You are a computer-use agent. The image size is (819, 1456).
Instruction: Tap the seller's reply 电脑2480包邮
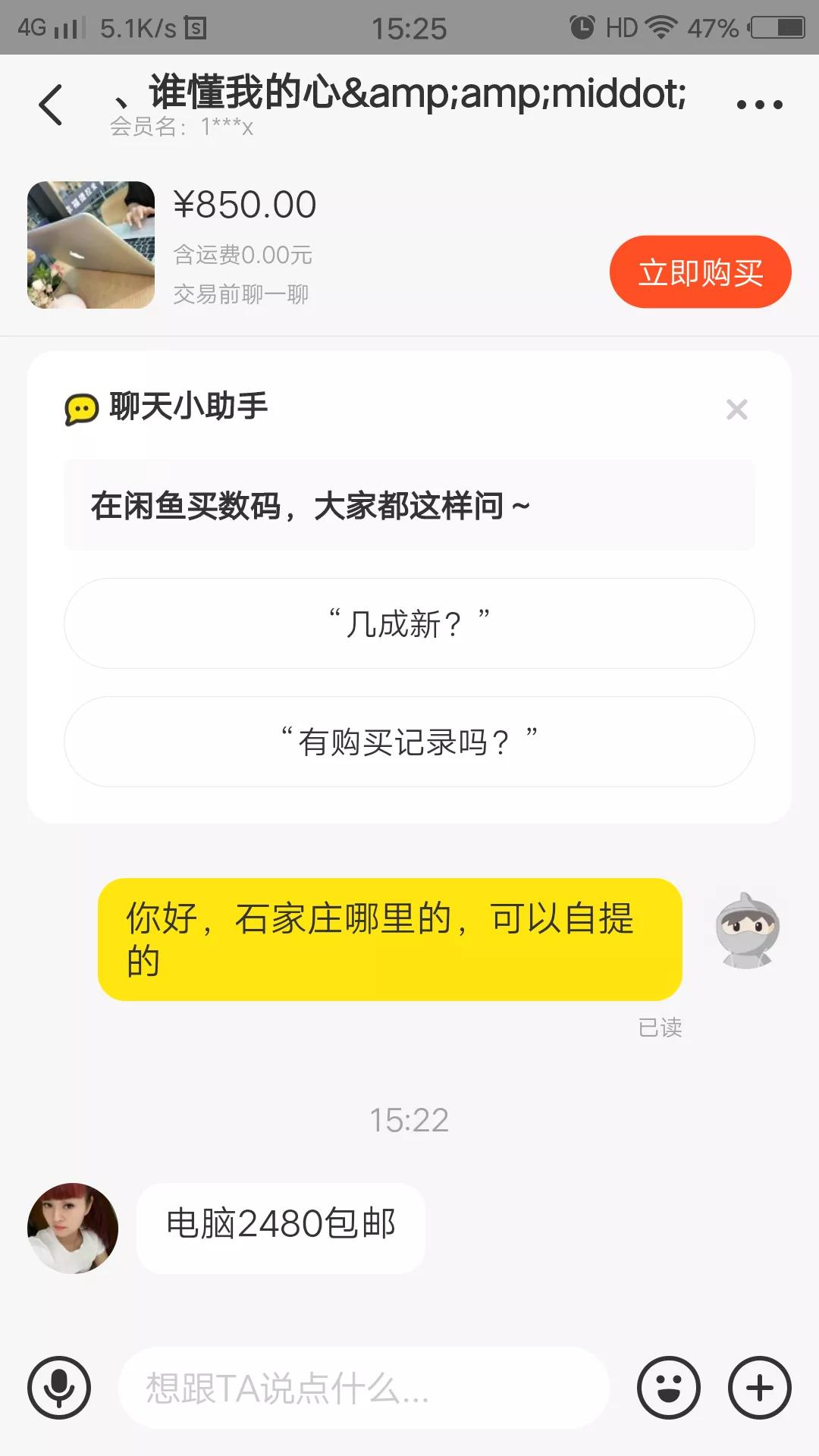(281, 1226)
